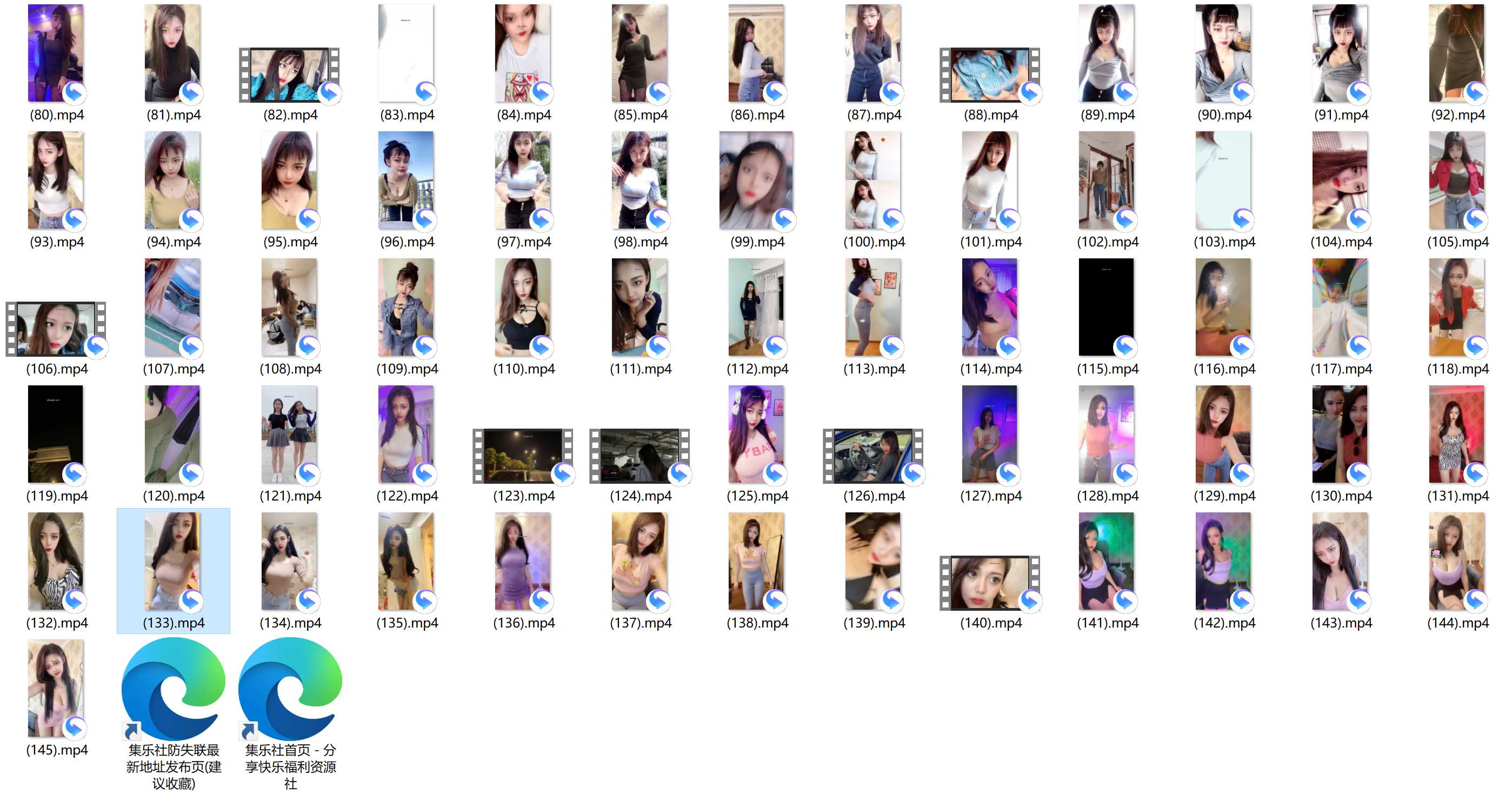This screenshot has height=794, width=1512.
Task: Open the file (144).mp4
Action: pos(1457,562)
